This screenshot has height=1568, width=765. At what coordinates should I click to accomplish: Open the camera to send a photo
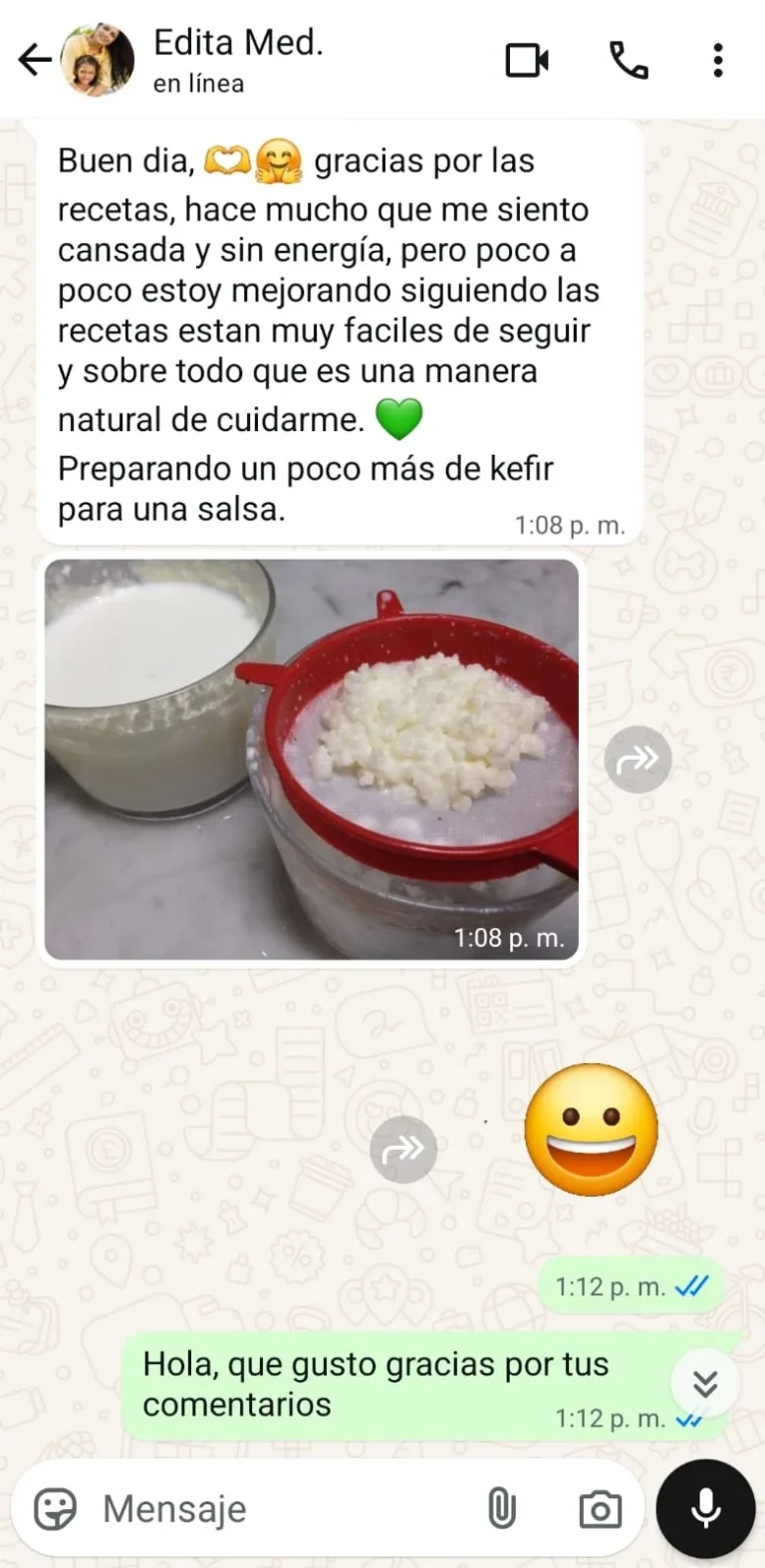pos(600,1509)
